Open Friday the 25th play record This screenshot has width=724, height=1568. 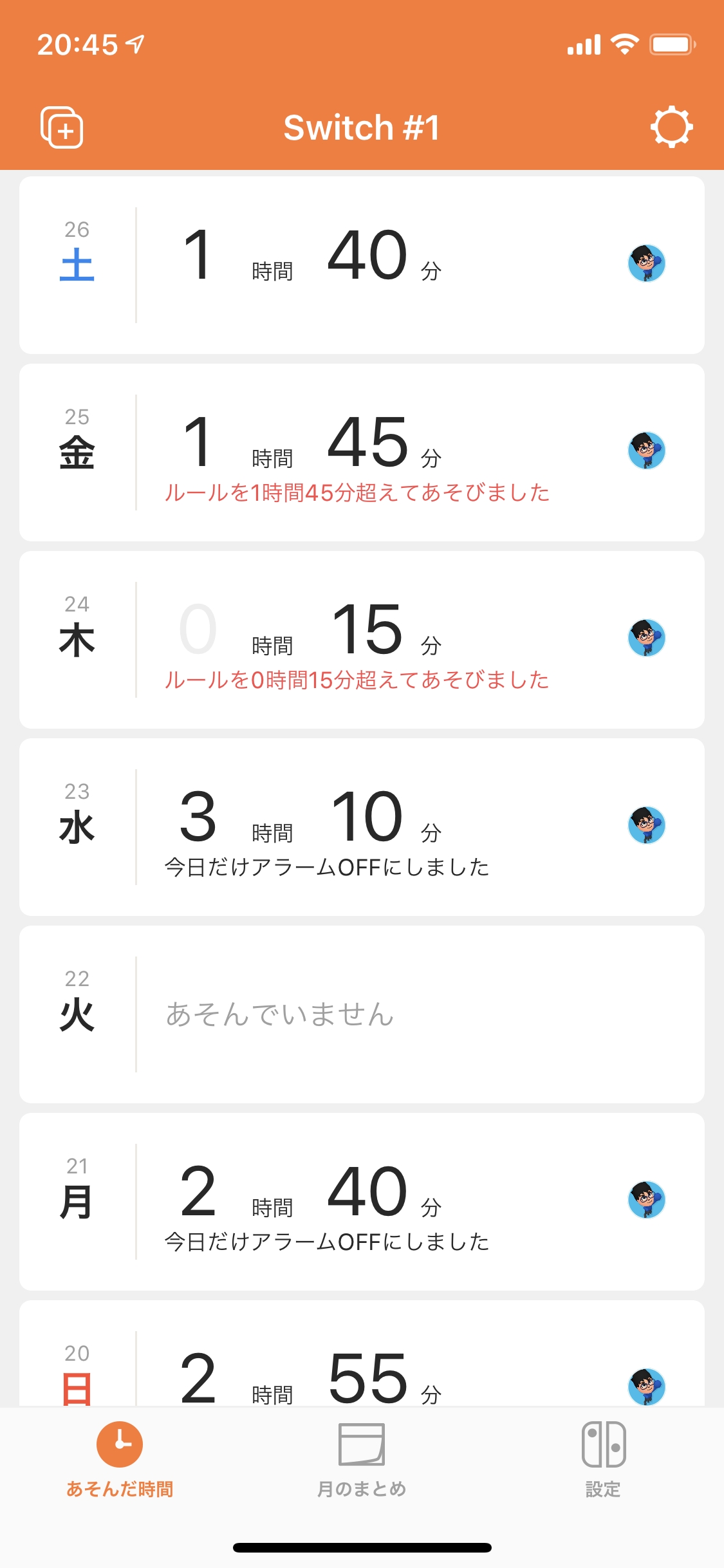362,452
